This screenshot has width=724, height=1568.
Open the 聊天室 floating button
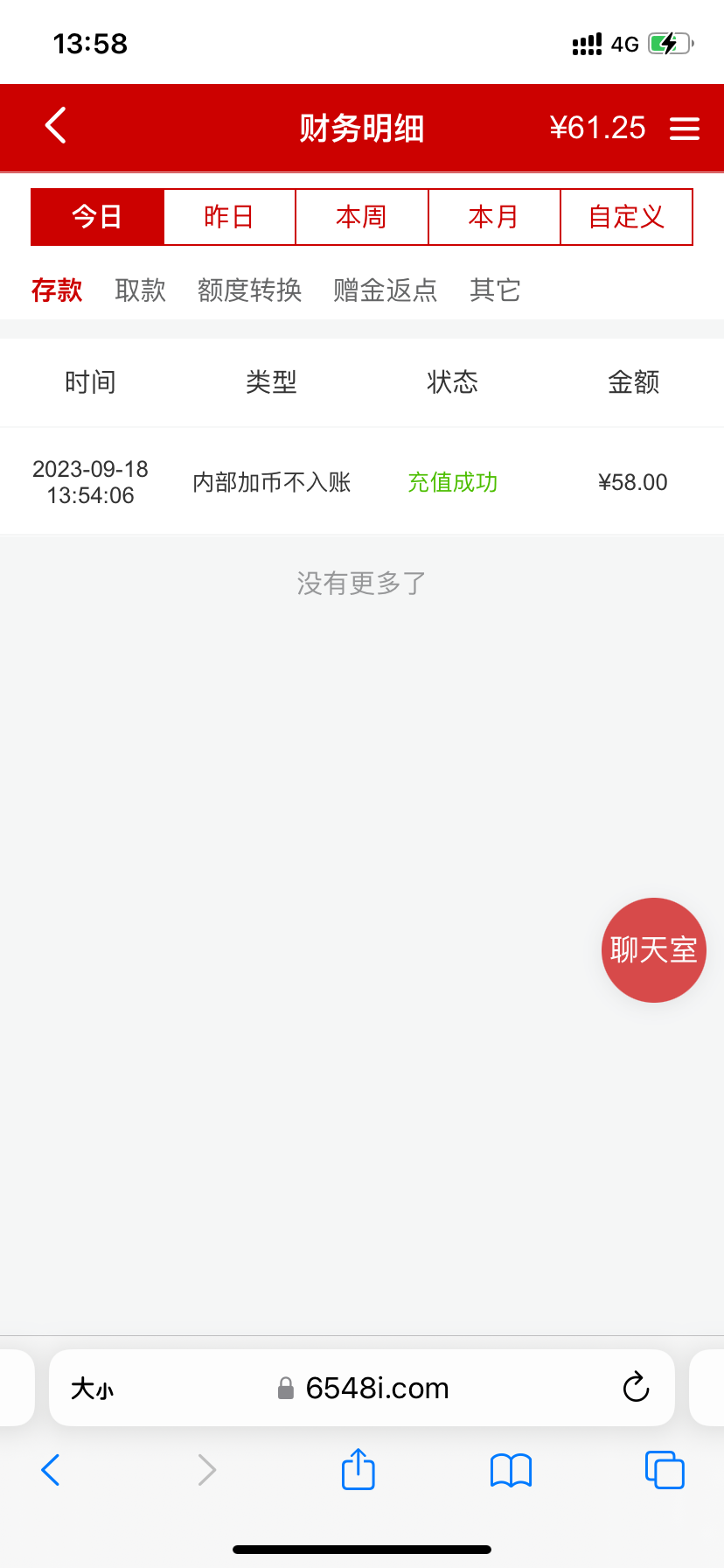click(653, 949)
